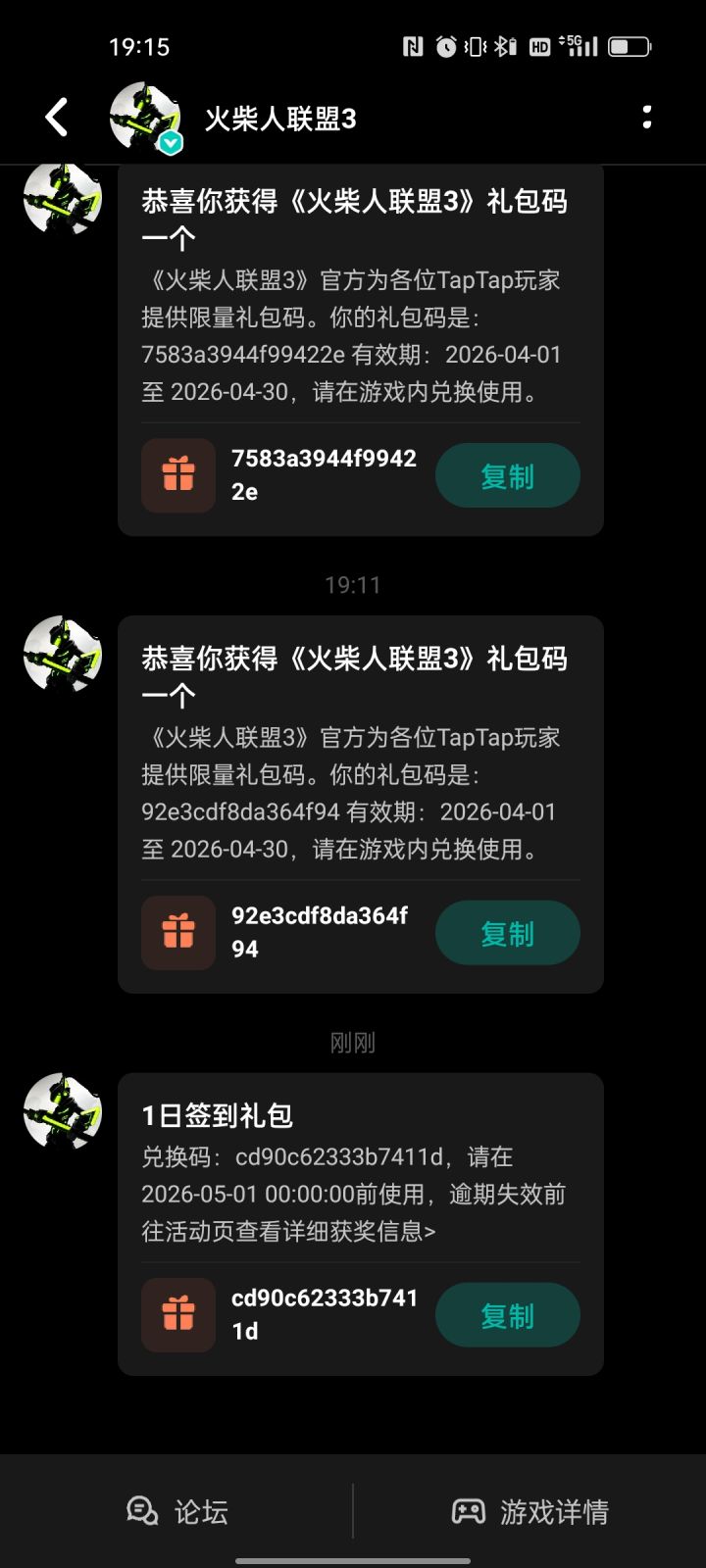Screen dimensions: 706x1568
Task: Tap the sender avatar beside 1日签到礼包 message
Action: 62,1111
